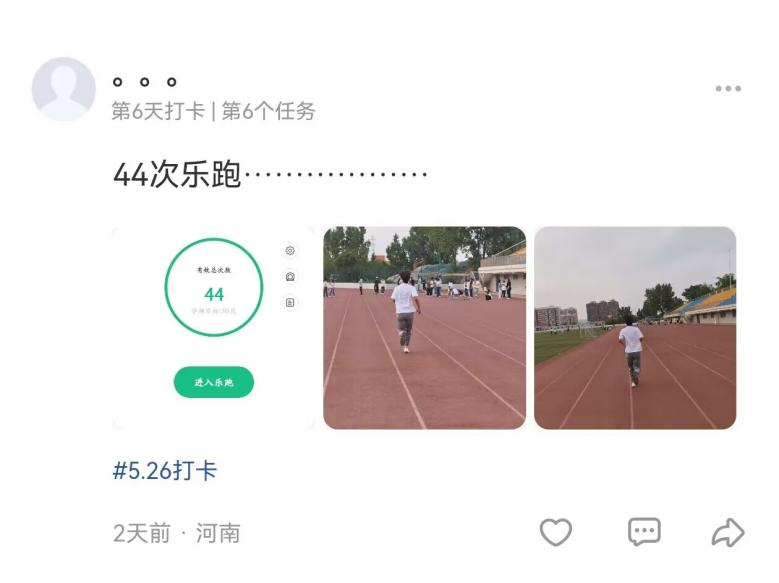Open the #5.26打卡 hashtag
This screenshot has height=583, width=779.
165,471
